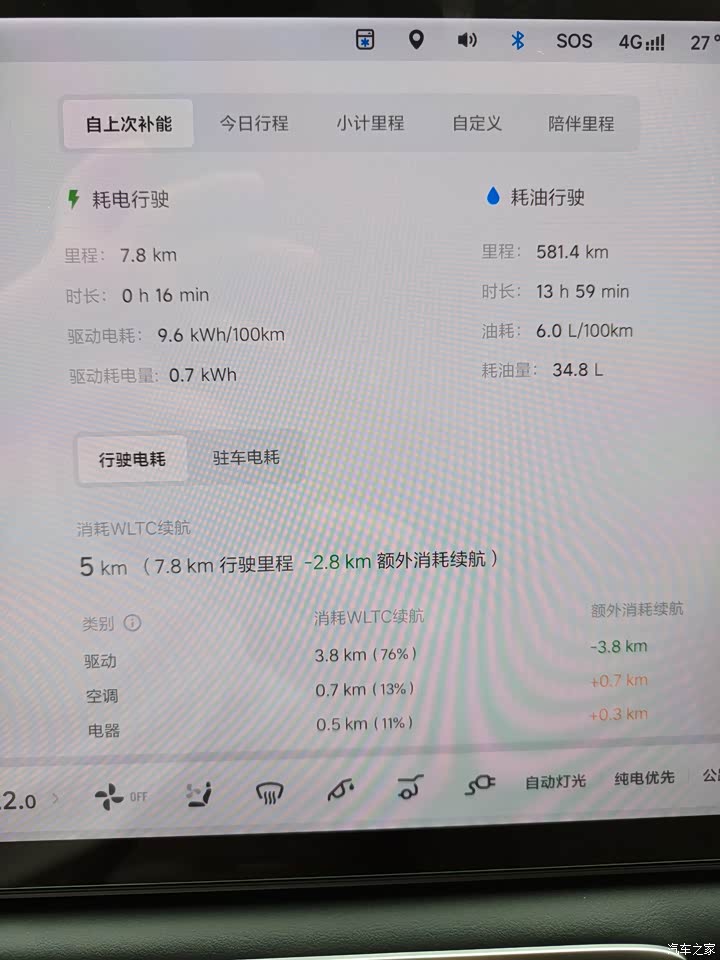Tap 自动灯光 auto lights button

556,781
